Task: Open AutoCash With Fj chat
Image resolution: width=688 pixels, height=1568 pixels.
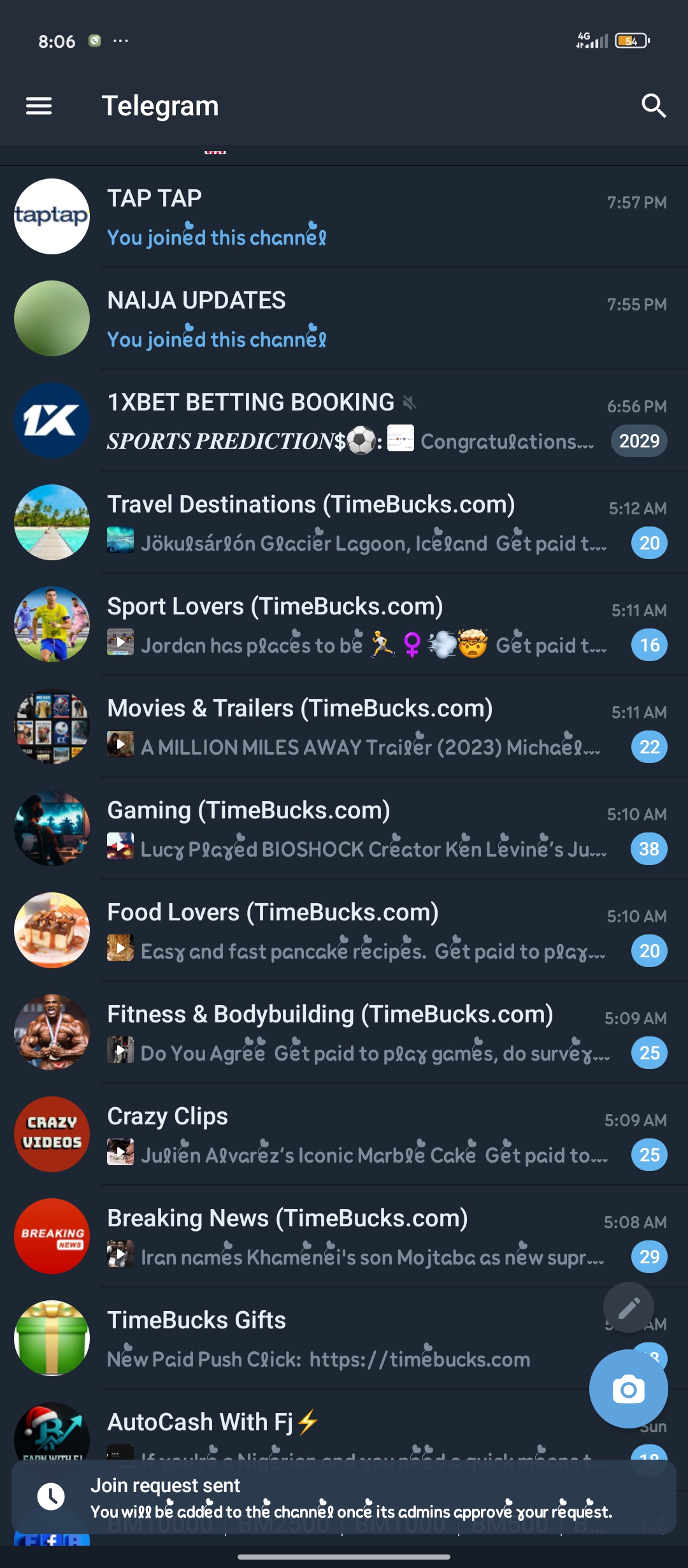Action: coord(319,1425)
